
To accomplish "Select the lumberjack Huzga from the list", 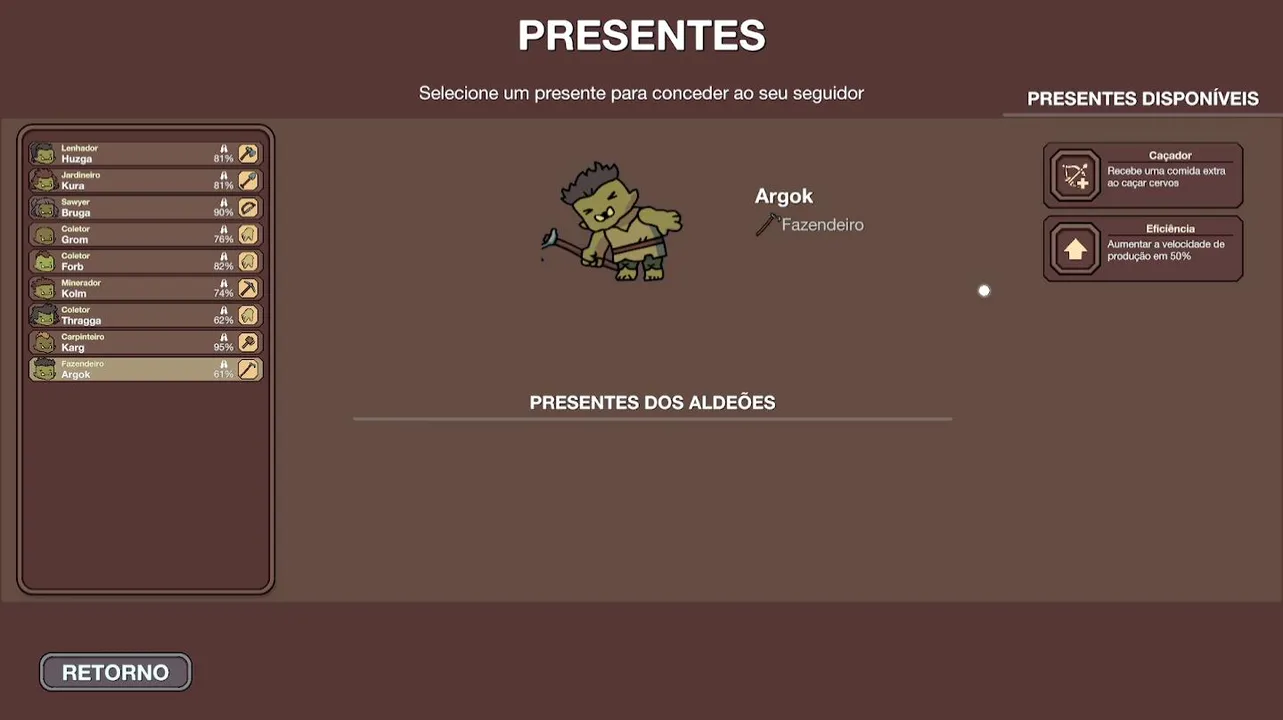I will pos(146,154).
